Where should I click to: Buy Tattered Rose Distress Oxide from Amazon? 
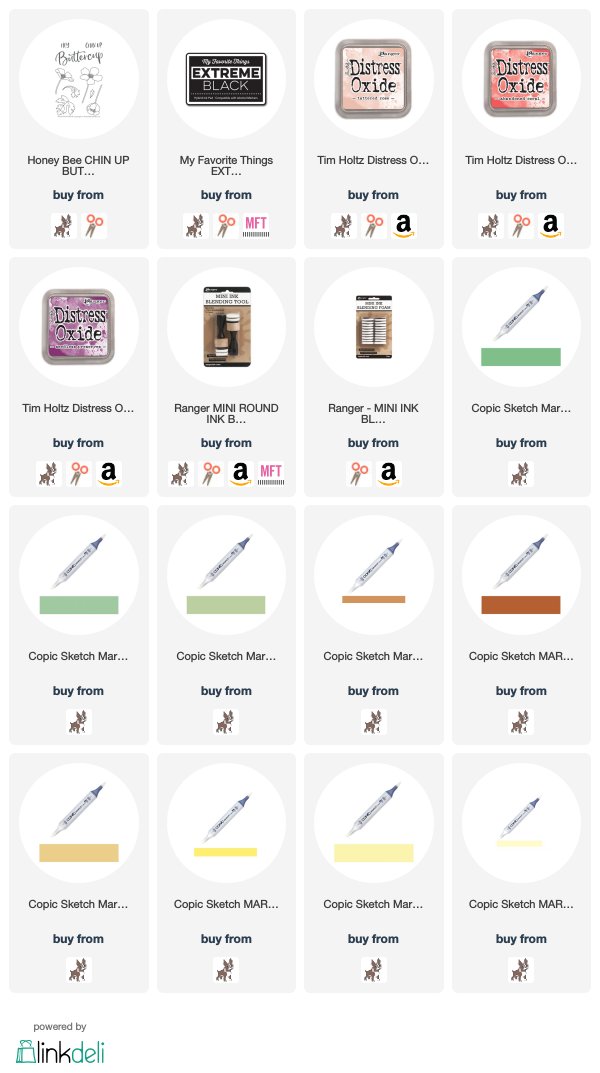[x=404, y=225]
